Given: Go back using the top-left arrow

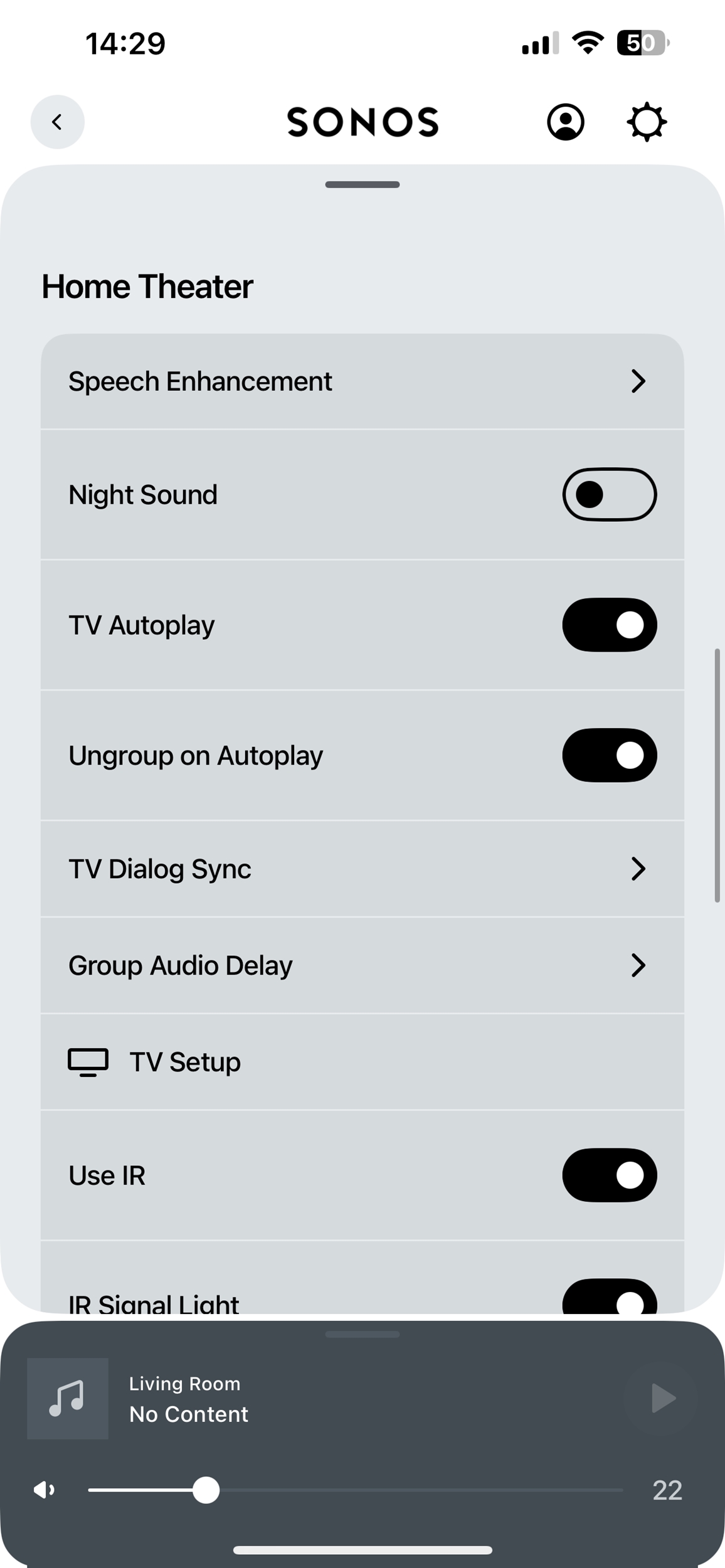Looking at the screenshot, I should (58, 122).
